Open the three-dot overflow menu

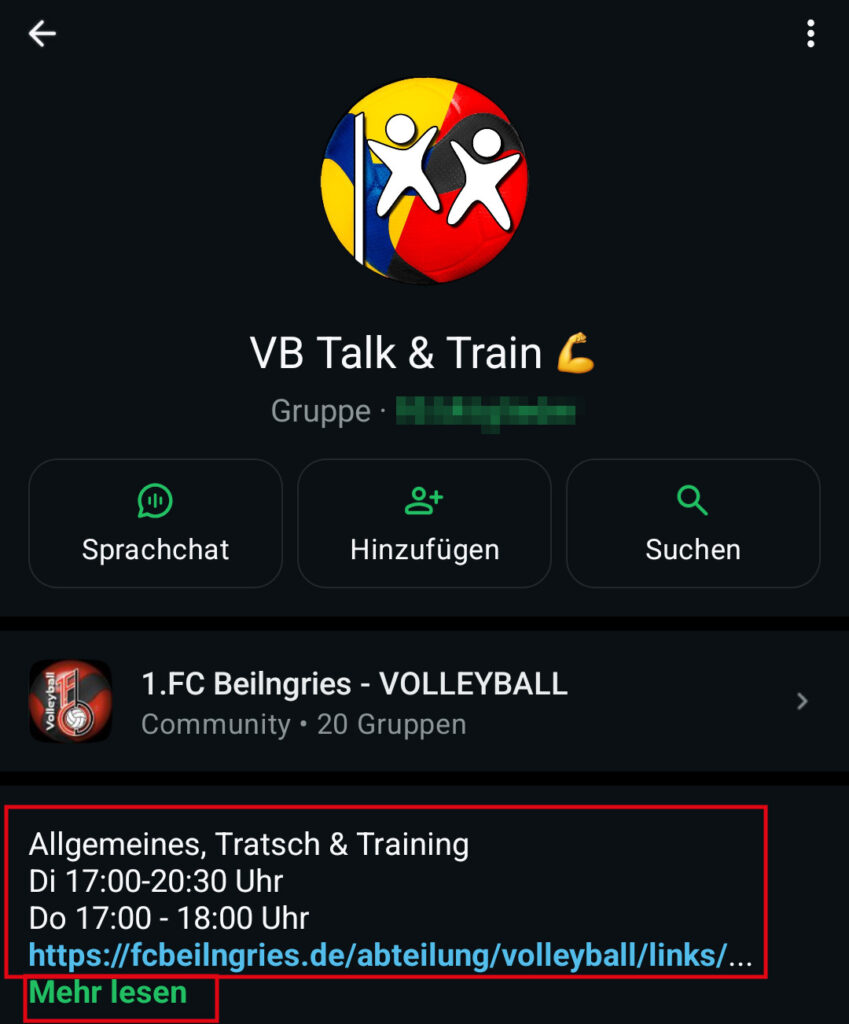coord(810,34)
